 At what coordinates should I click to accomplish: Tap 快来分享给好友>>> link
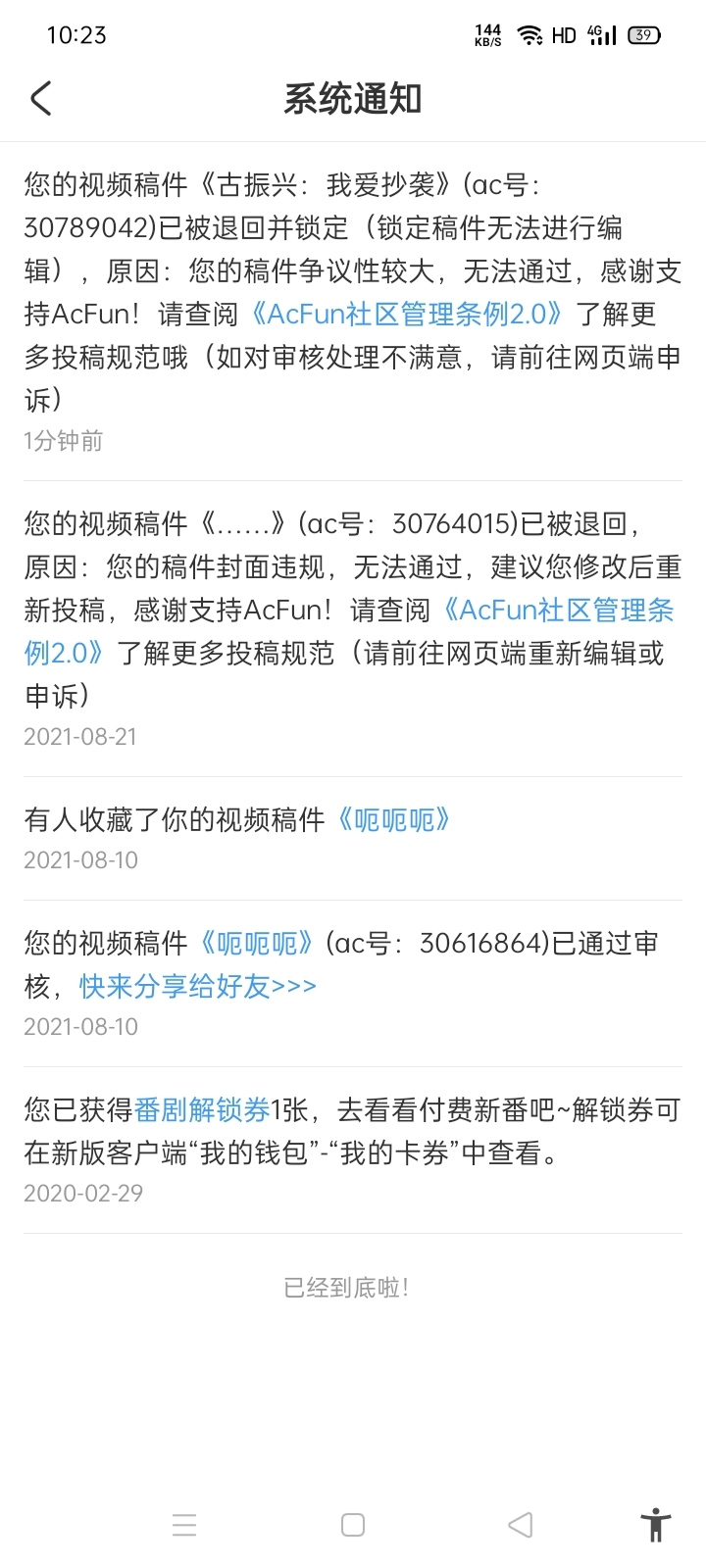point(198,986)
